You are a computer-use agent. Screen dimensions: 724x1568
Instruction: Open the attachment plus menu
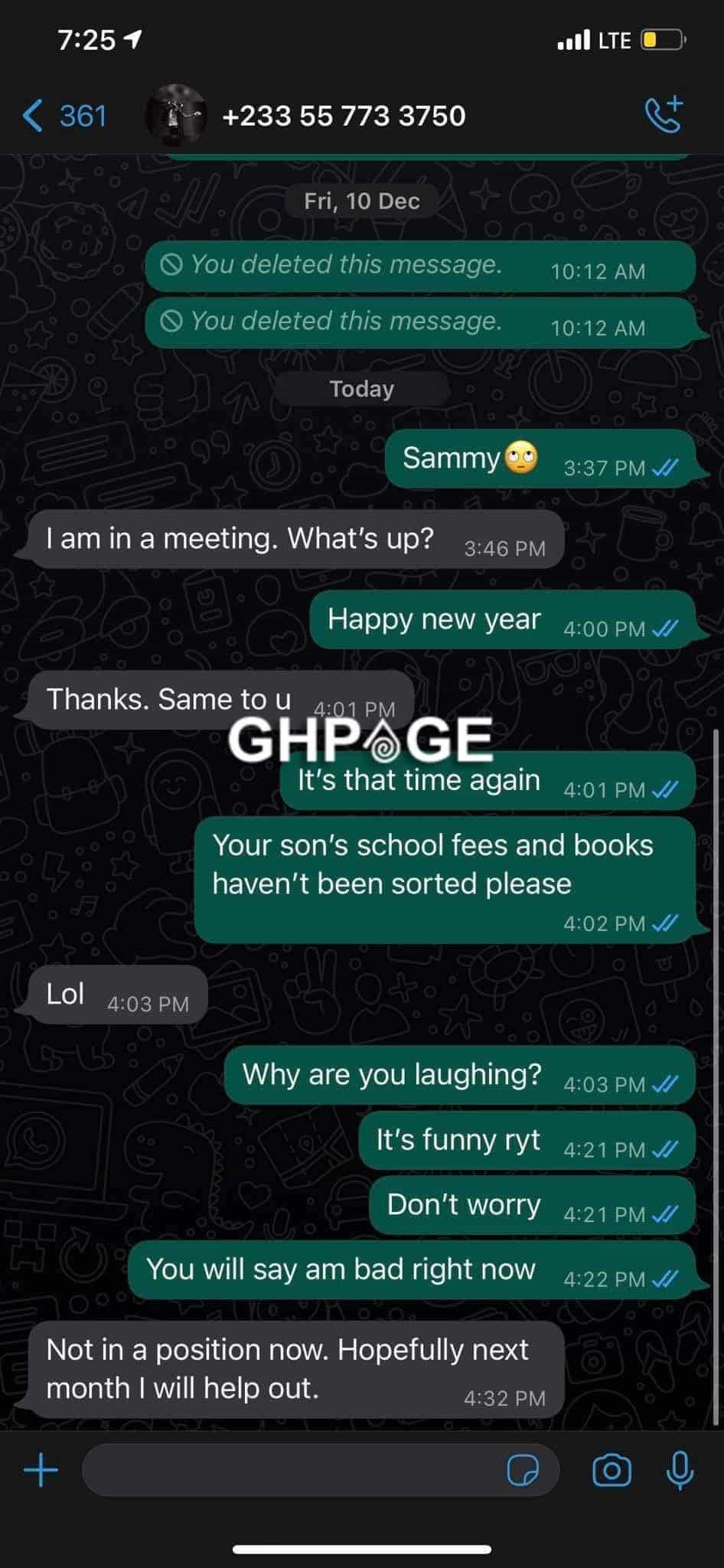(x=41, y=1471)
